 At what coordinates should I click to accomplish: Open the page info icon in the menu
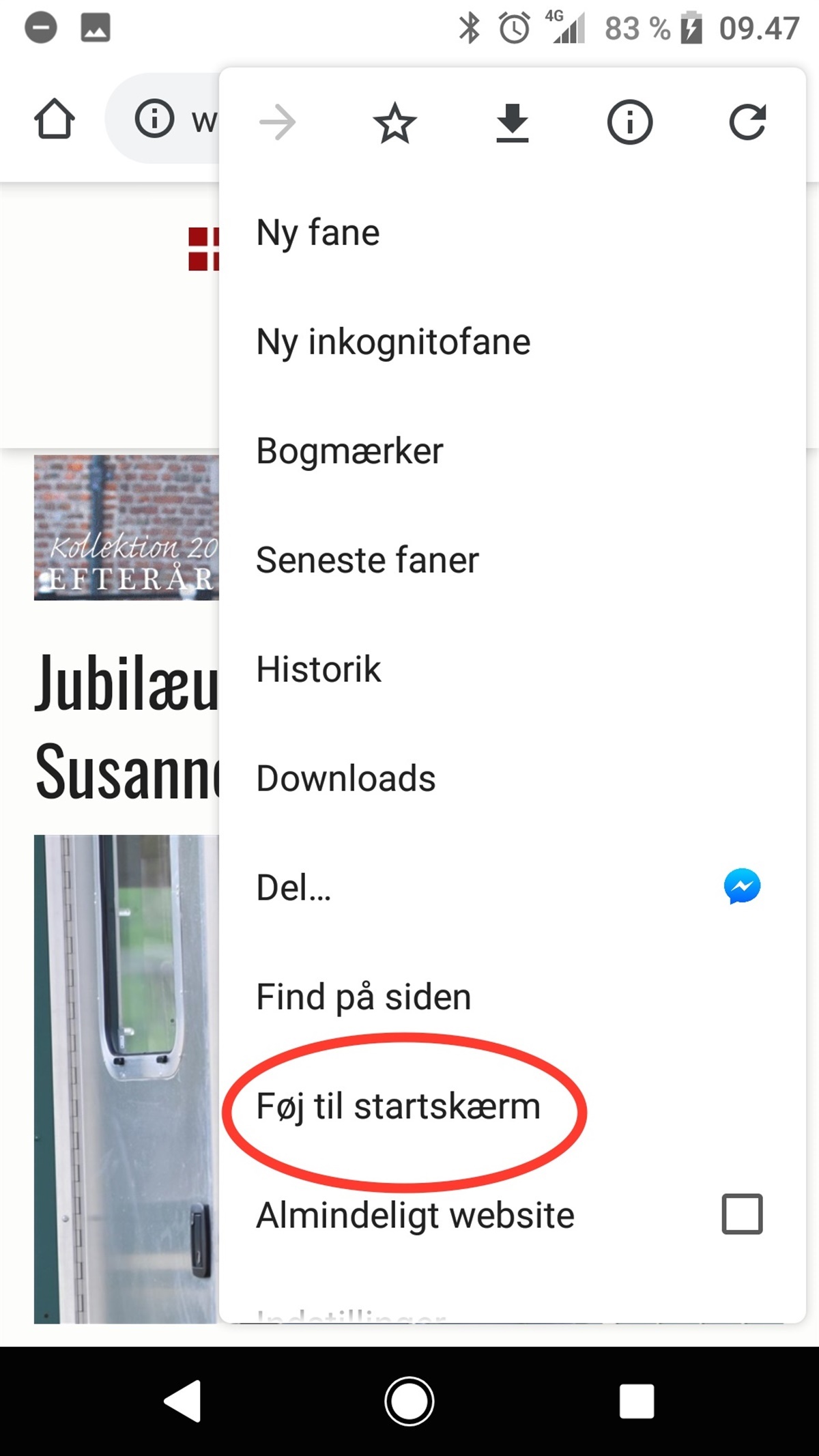(x=629, y=124)
